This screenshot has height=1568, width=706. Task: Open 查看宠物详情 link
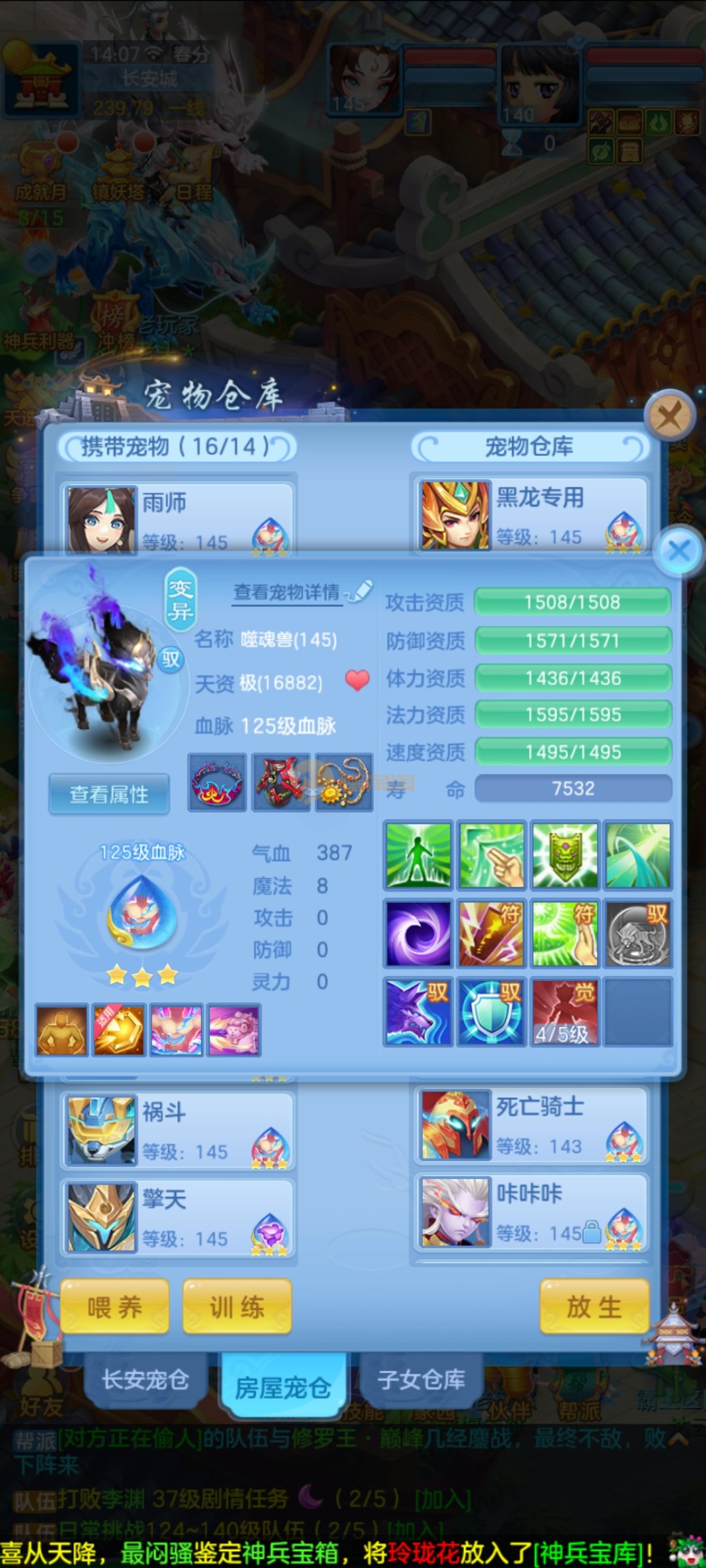[x=288, y=593]
